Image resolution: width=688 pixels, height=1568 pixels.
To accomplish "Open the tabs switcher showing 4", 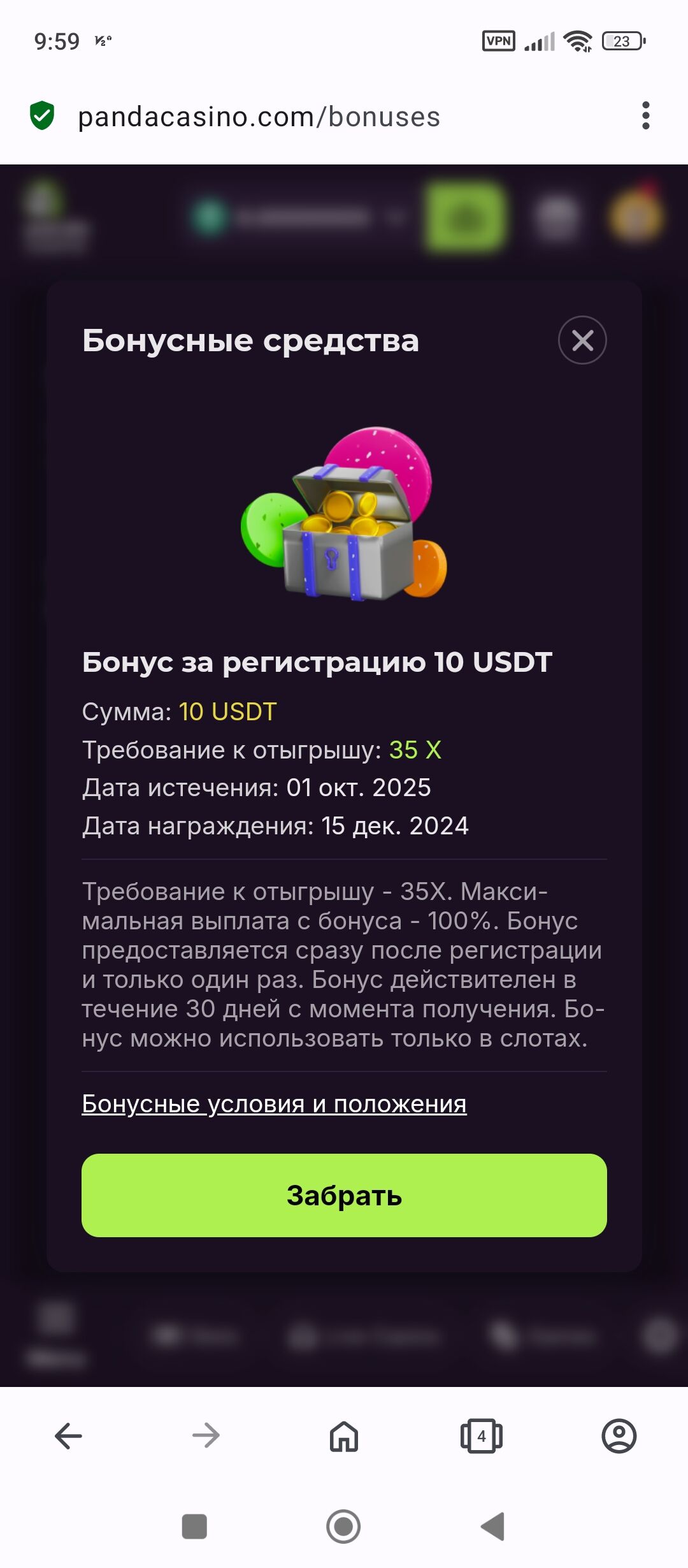I will point(482,1436).
